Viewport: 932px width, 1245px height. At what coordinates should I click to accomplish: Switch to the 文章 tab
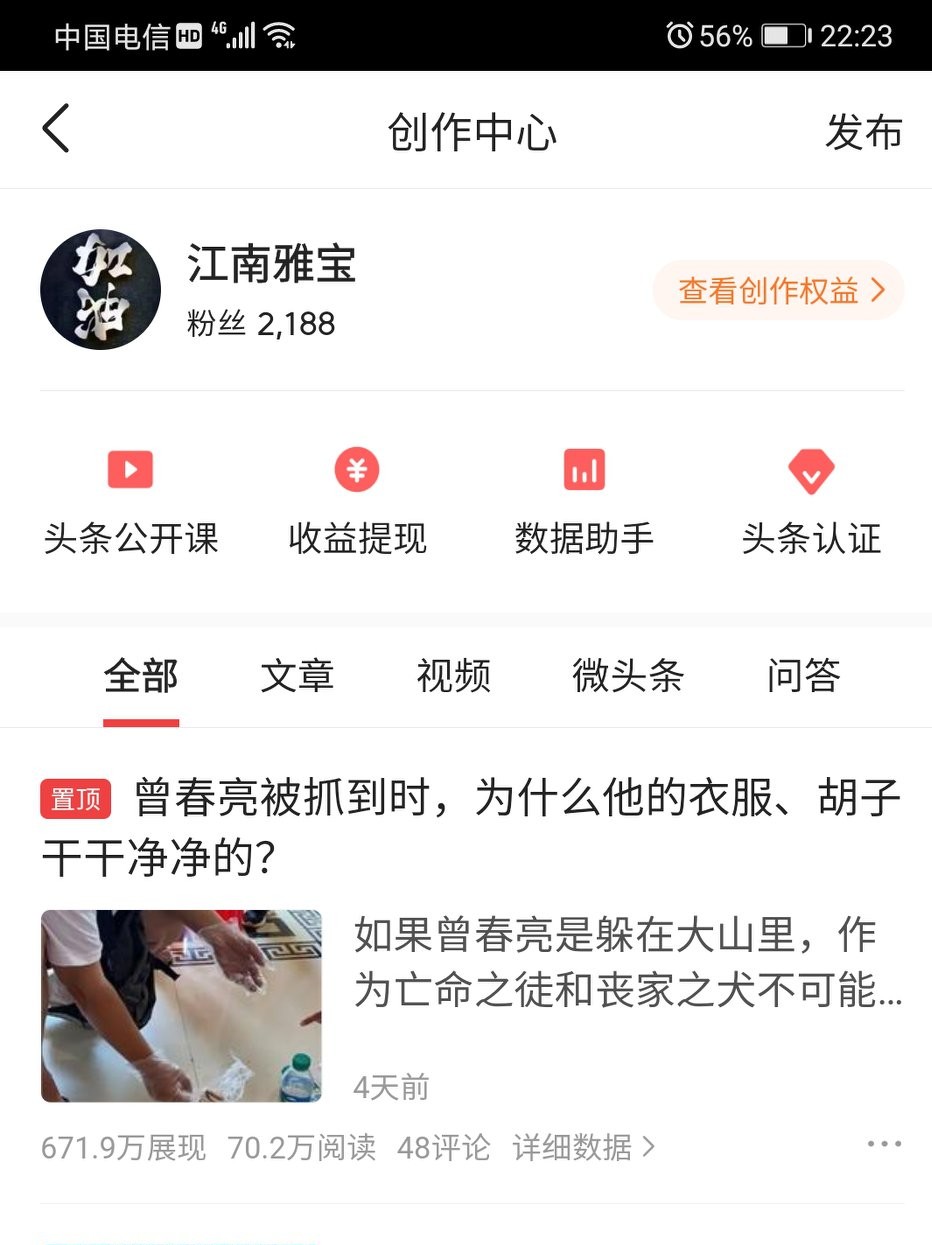[299, 676]
